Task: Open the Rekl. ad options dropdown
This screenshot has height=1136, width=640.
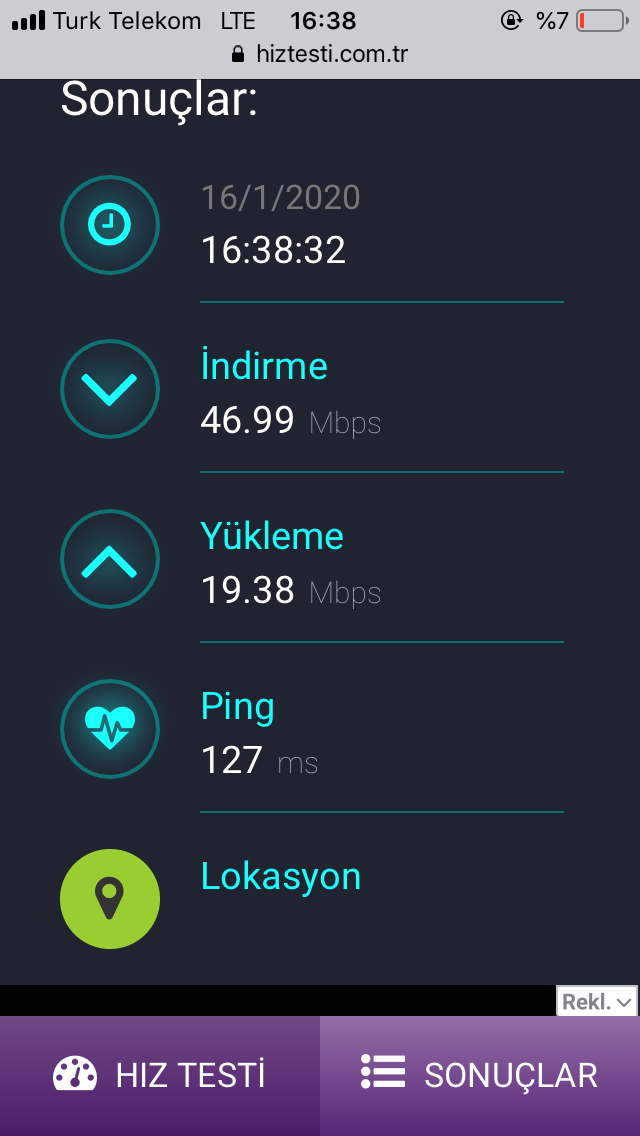Action: click(x=597, y=1001)
